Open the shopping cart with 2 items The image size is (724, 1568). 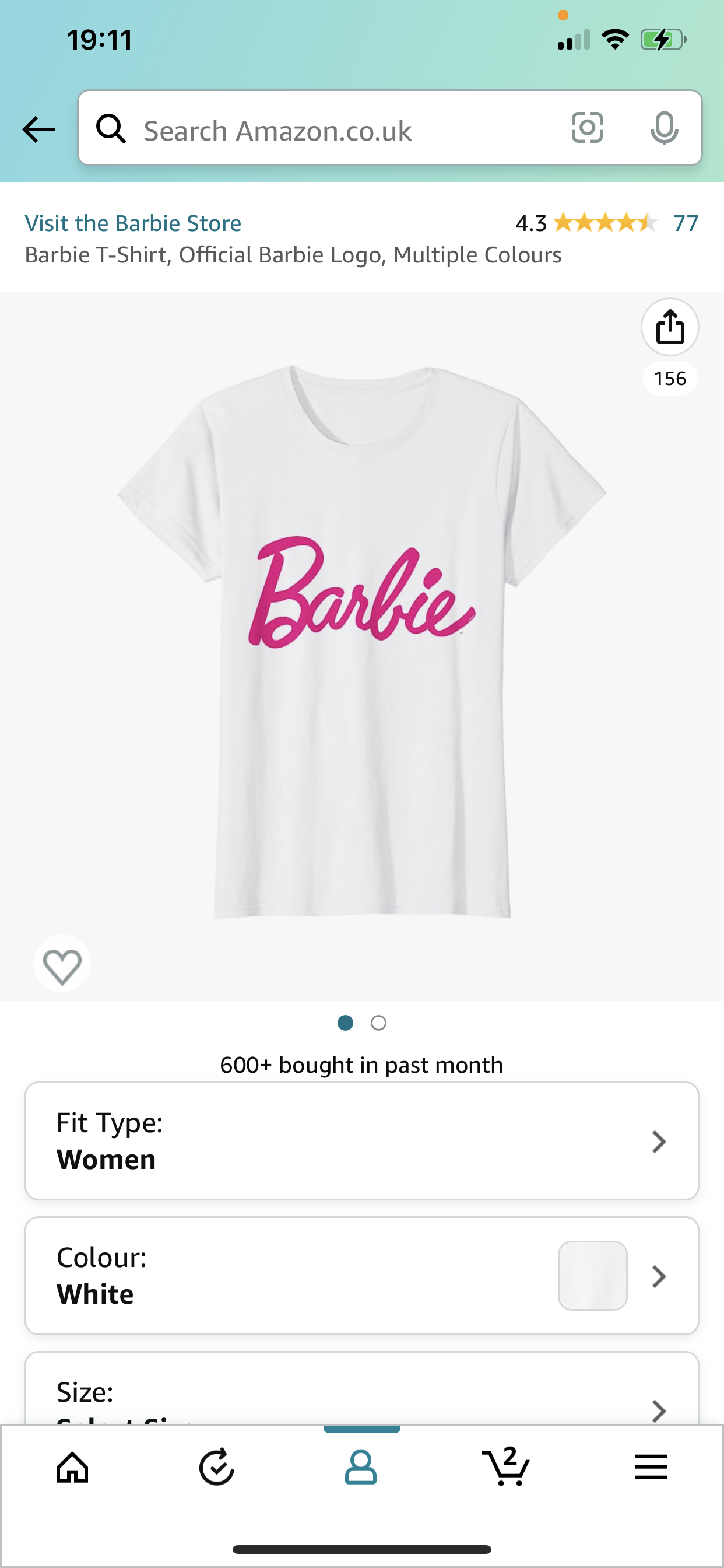[x=505, y=1468]
